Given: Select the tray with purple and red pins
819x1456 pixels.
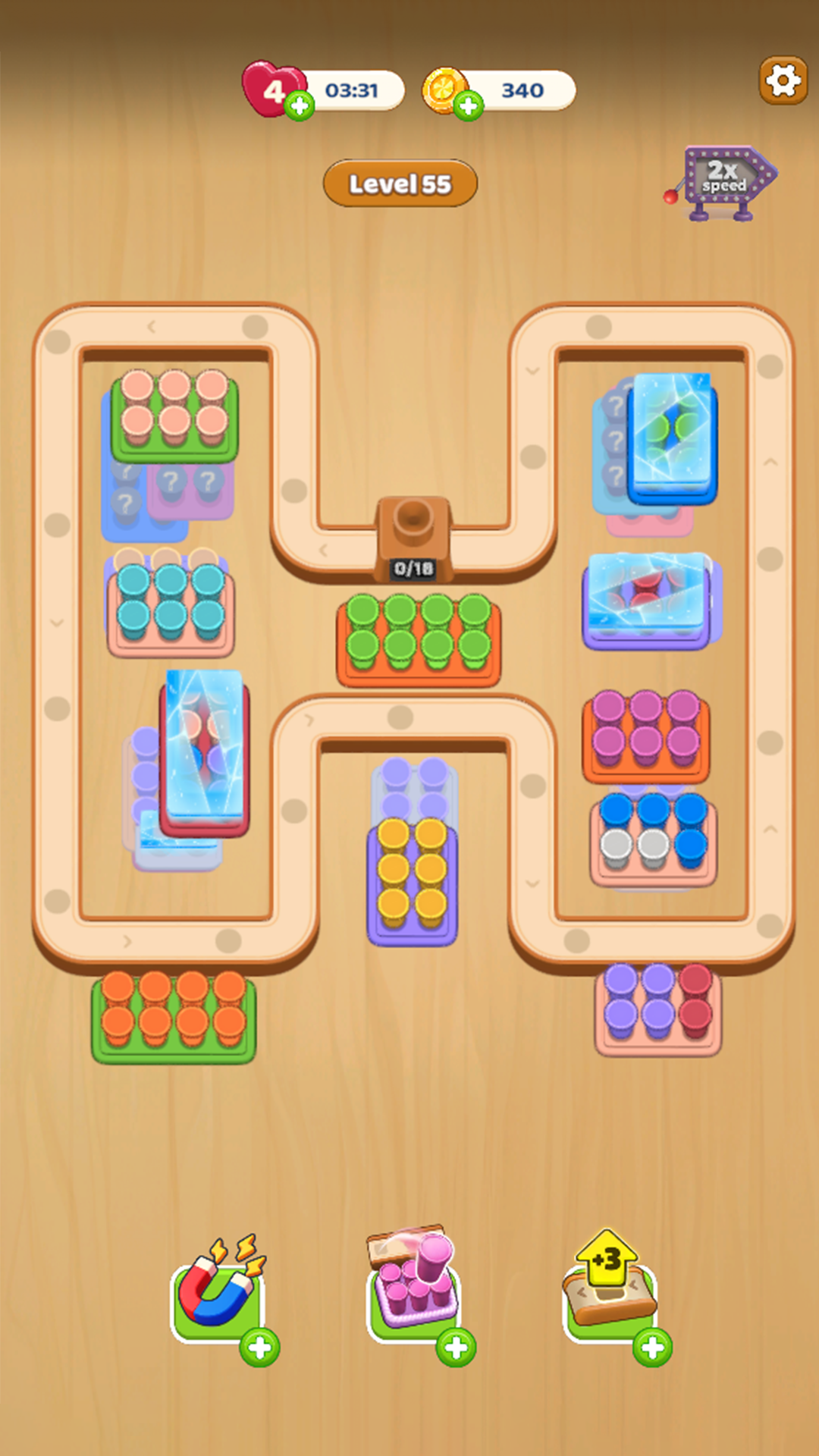Looking at the screenshot, I should click(657, 1010).
